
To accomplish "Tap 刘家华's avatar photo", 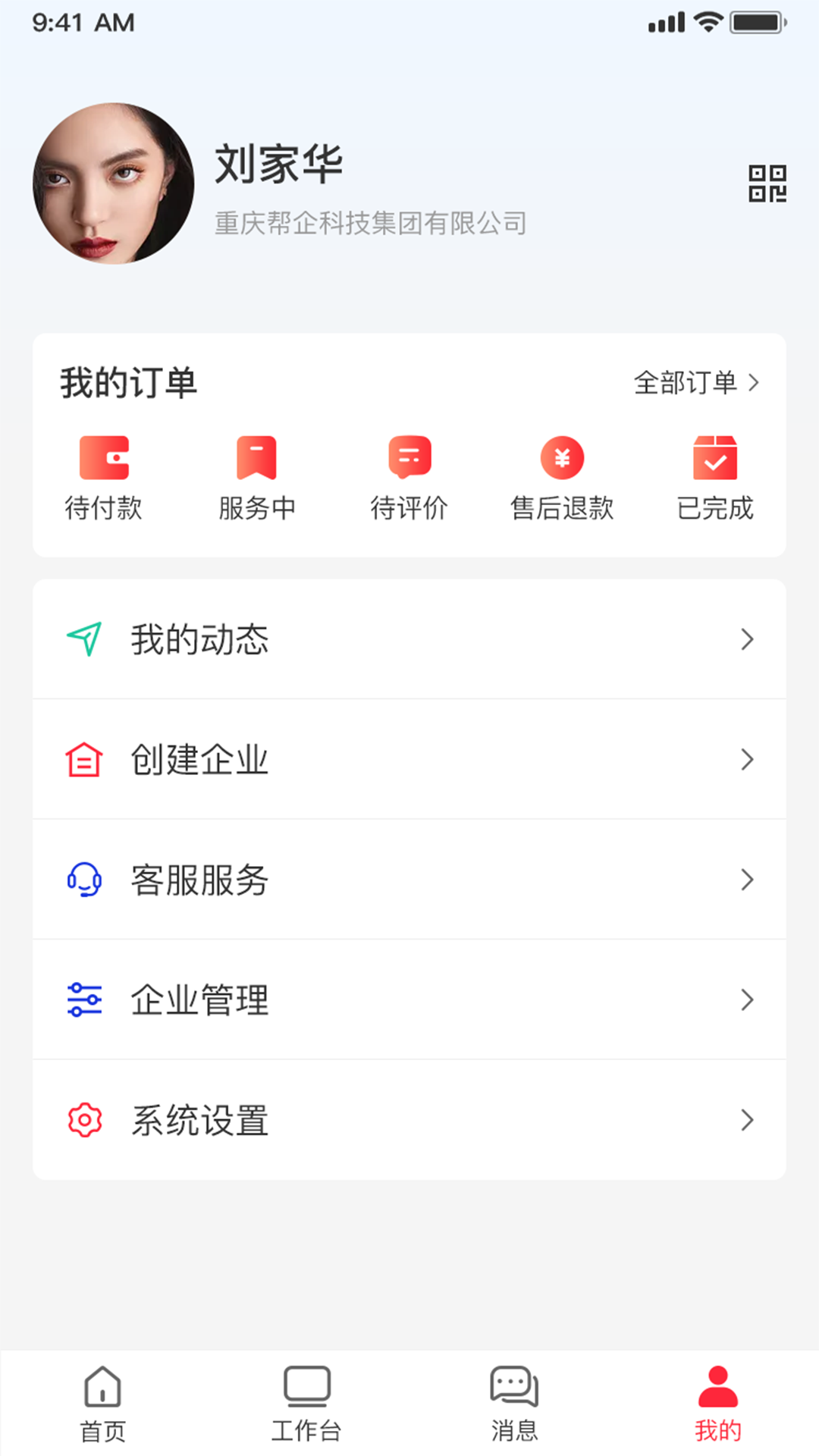I will [x=114, y=184].
